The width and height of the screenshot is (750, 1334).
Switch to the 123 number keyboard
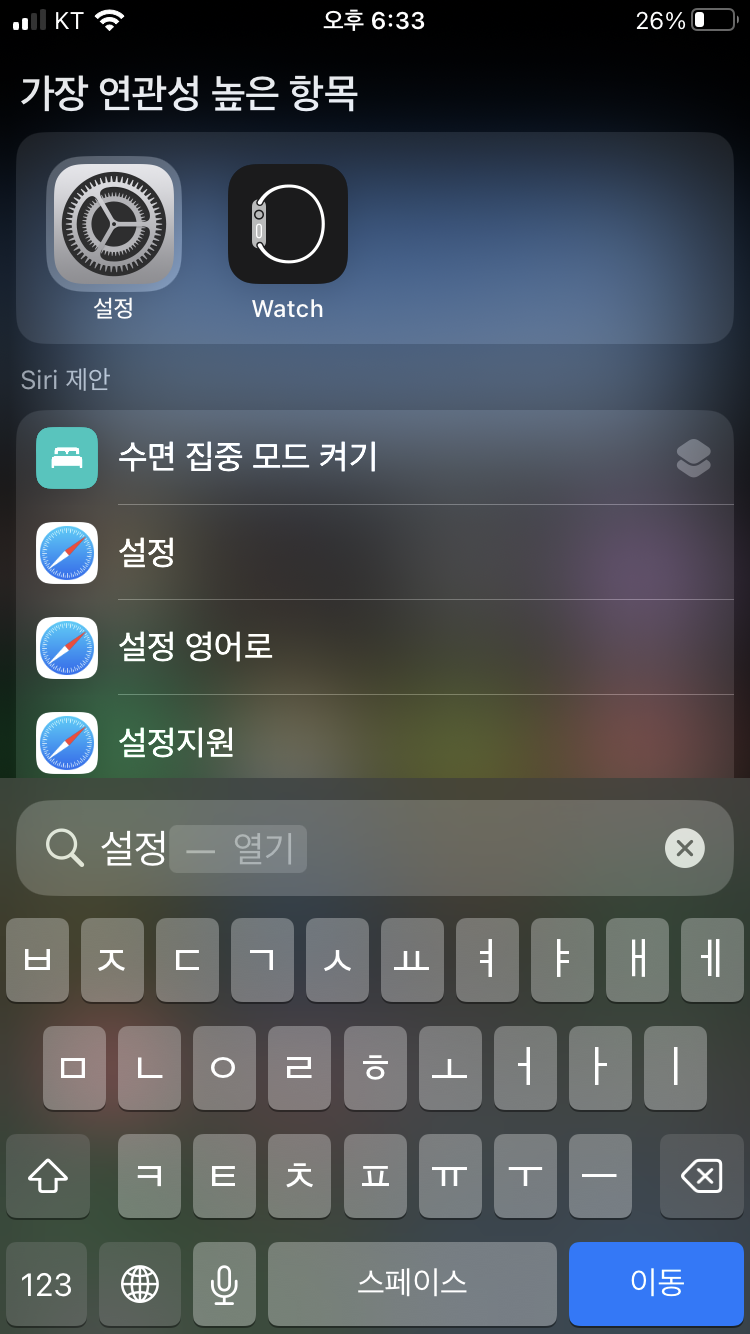click(46, 1283)
